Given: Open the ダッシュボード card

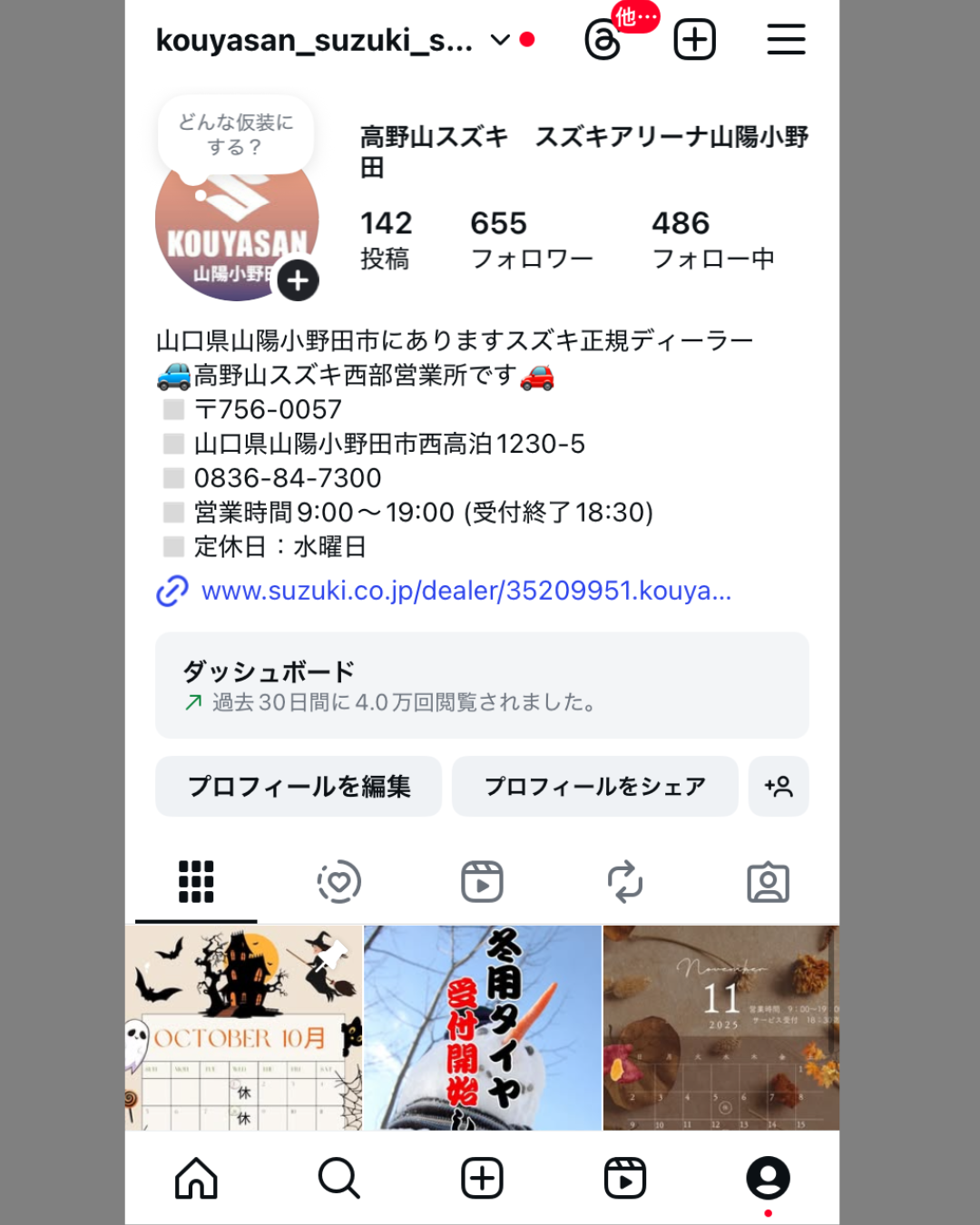Looking at the screenshot, I should click(x=482, y=685).
